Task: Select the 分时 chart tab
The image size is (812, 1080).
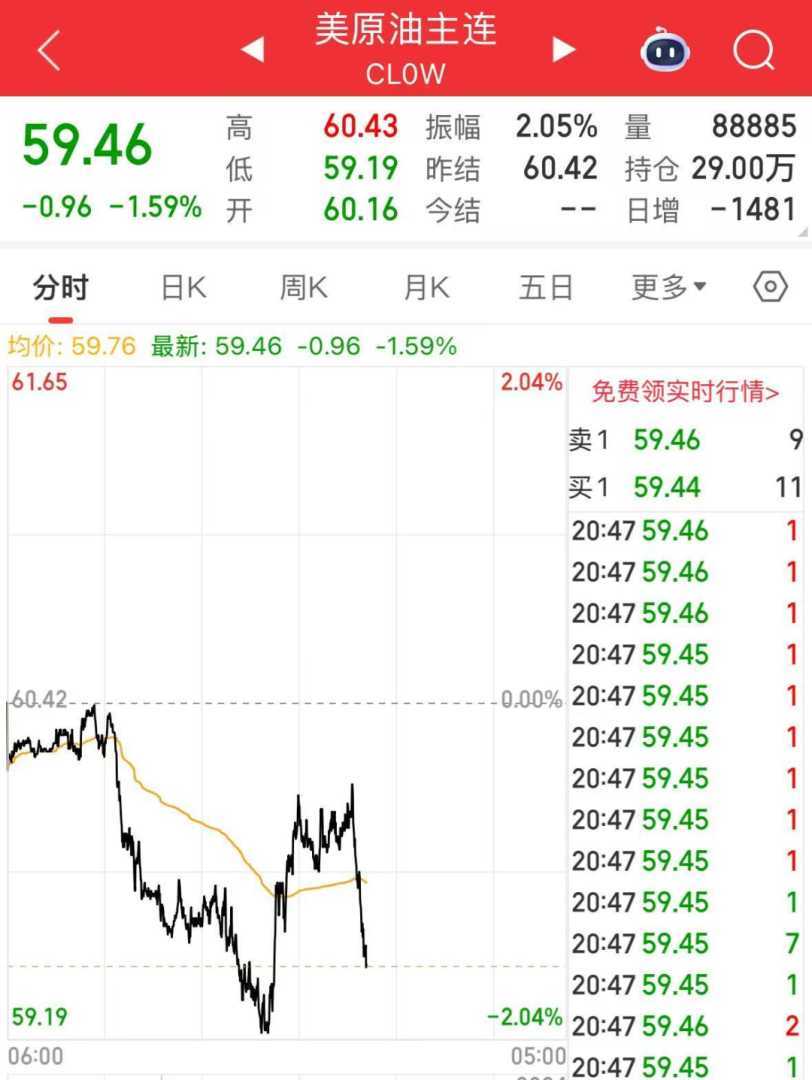Action: click(x=61, y=288)
